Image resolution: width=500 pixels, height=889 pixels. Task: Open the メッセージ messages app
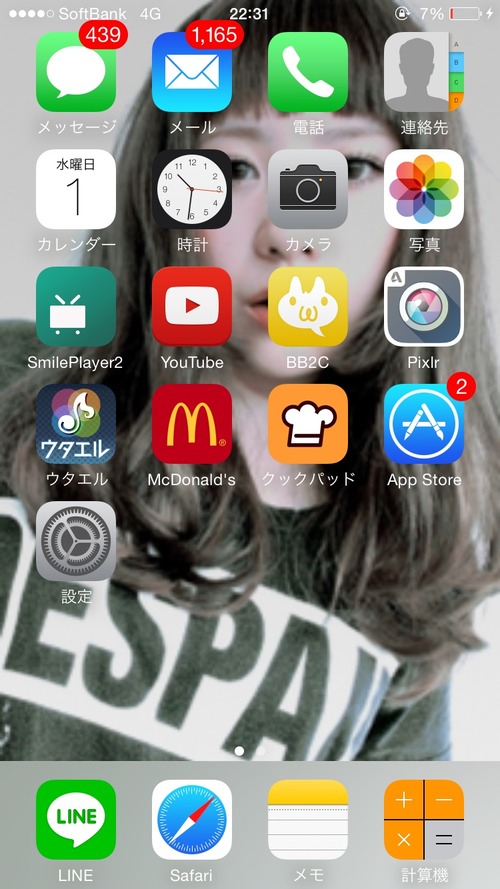tap(76, 72)
